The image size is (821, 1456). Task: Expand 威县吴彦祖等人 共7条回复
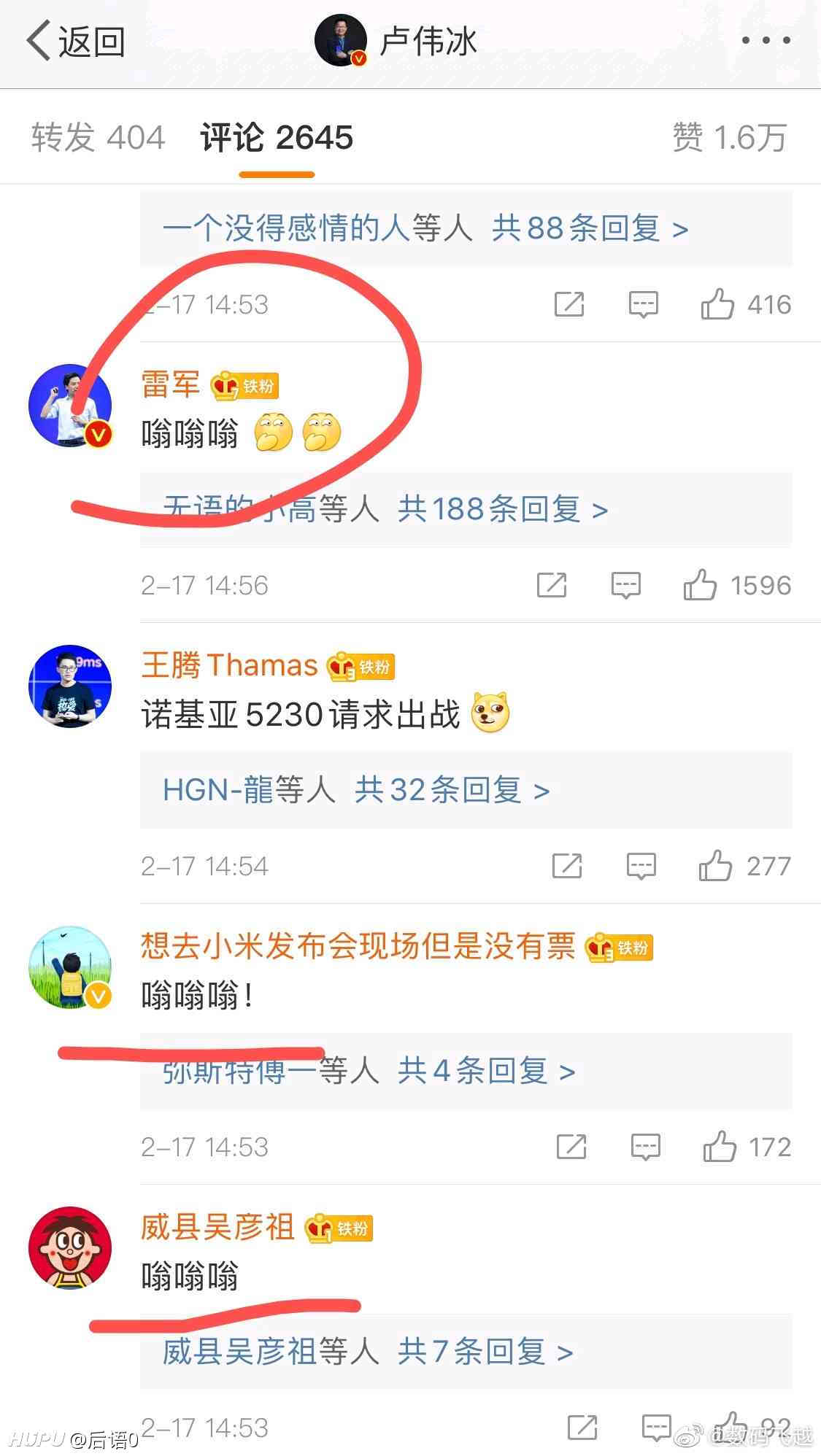point(367,1352)
